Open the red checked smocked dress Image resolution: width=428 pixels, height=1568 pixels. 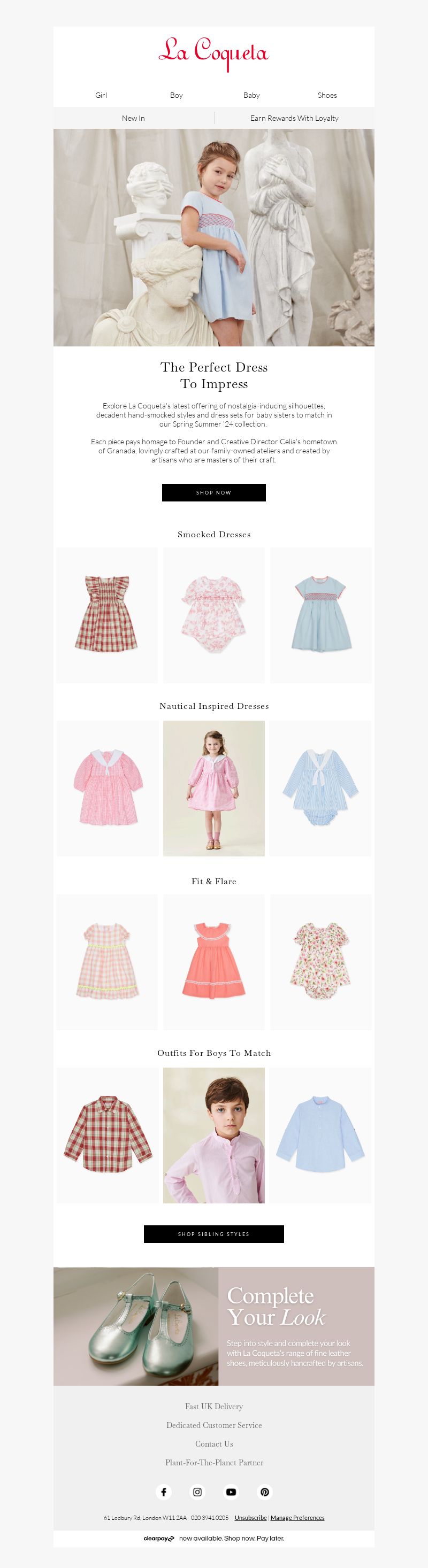point(107,615)
